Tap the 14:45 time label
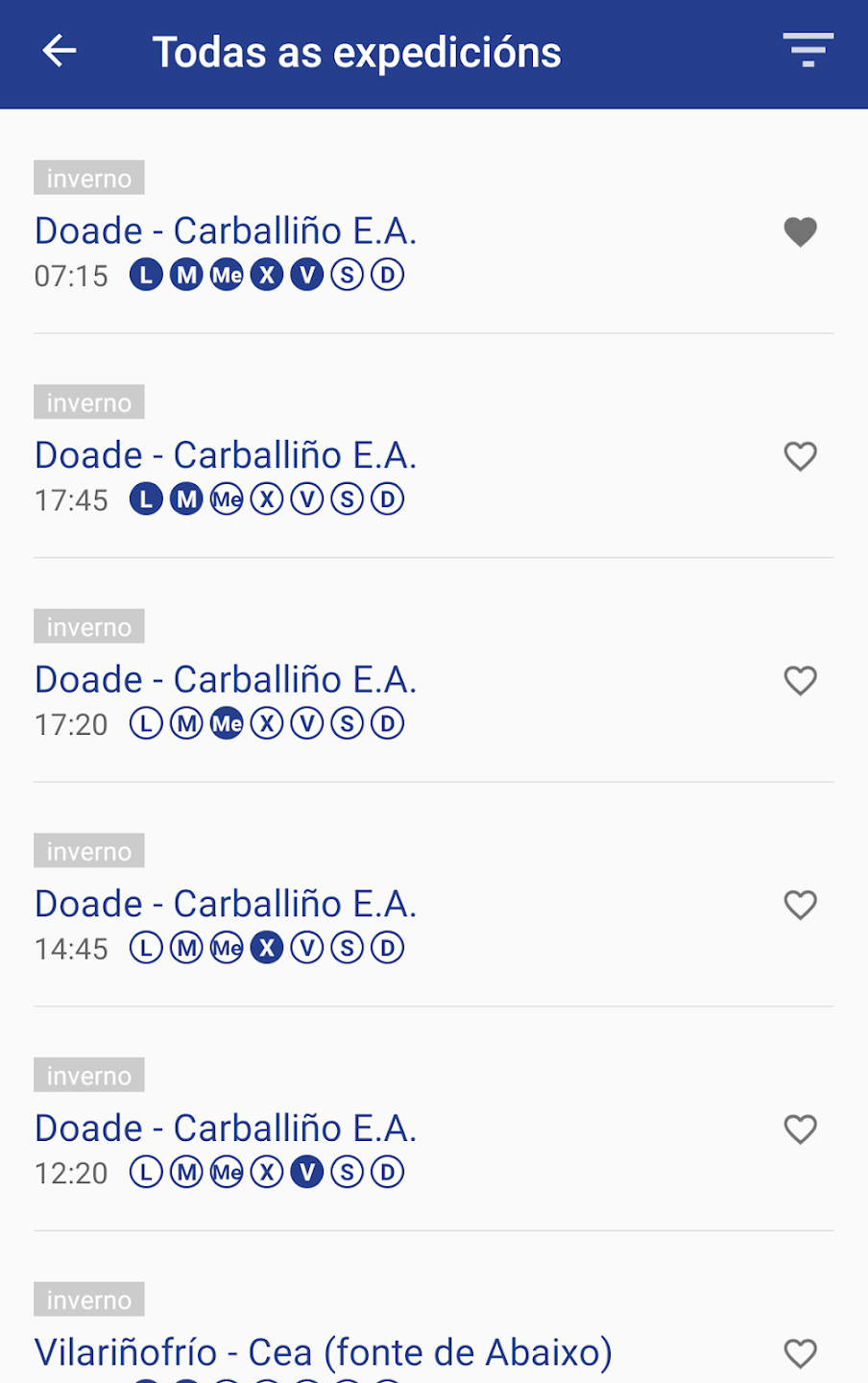868x1383 pixels. [x=70, y=948]
